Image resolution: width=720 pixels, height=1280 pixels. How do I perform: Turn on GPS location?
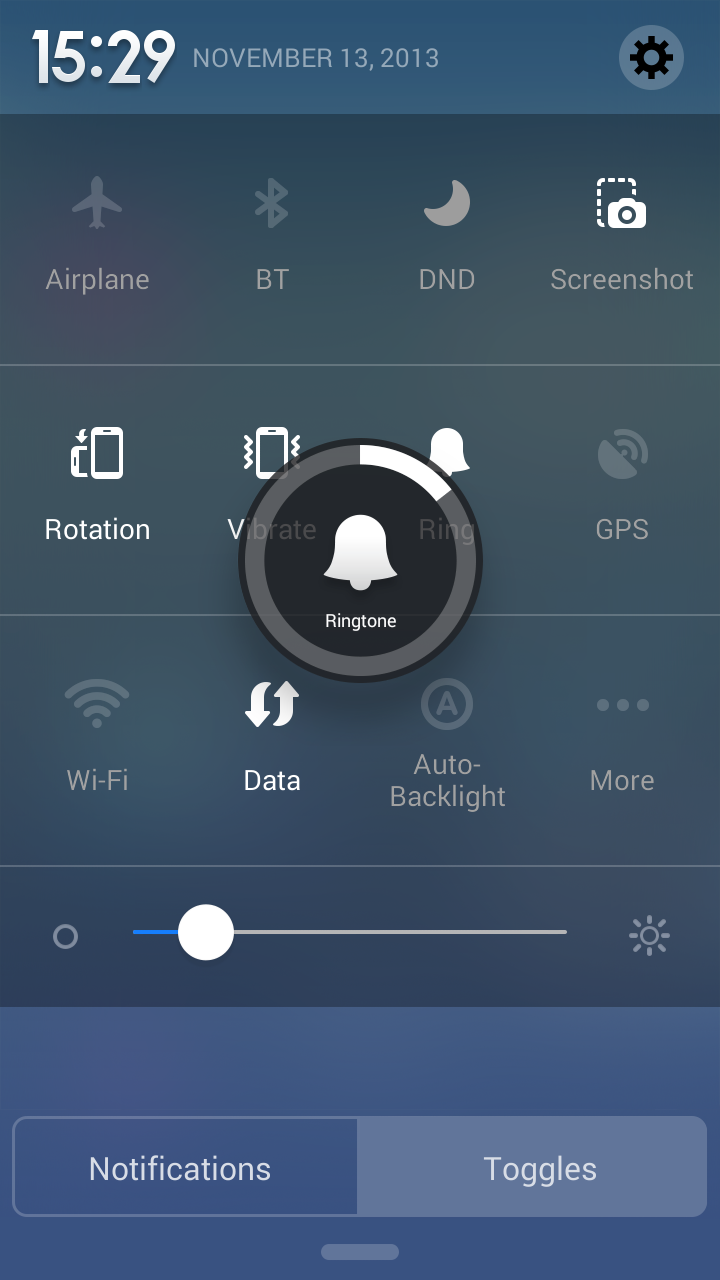click(x=622, y=488)
